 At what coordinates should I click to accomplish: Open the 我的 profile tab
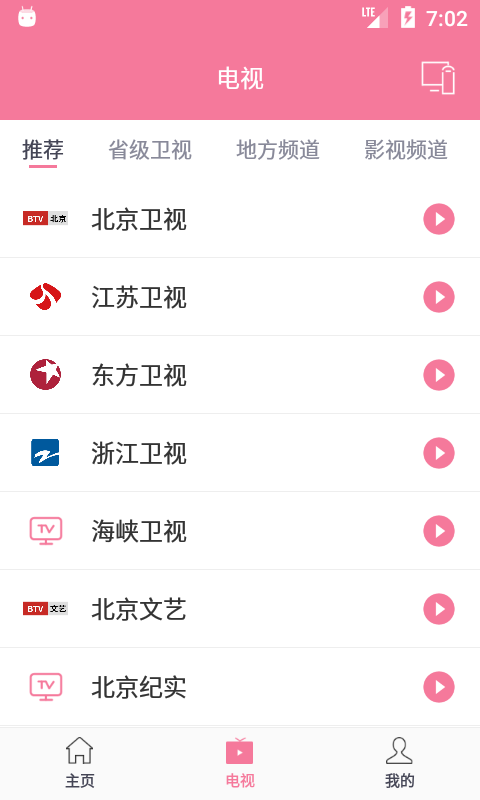pyautogui.click(x=399, y=763)
